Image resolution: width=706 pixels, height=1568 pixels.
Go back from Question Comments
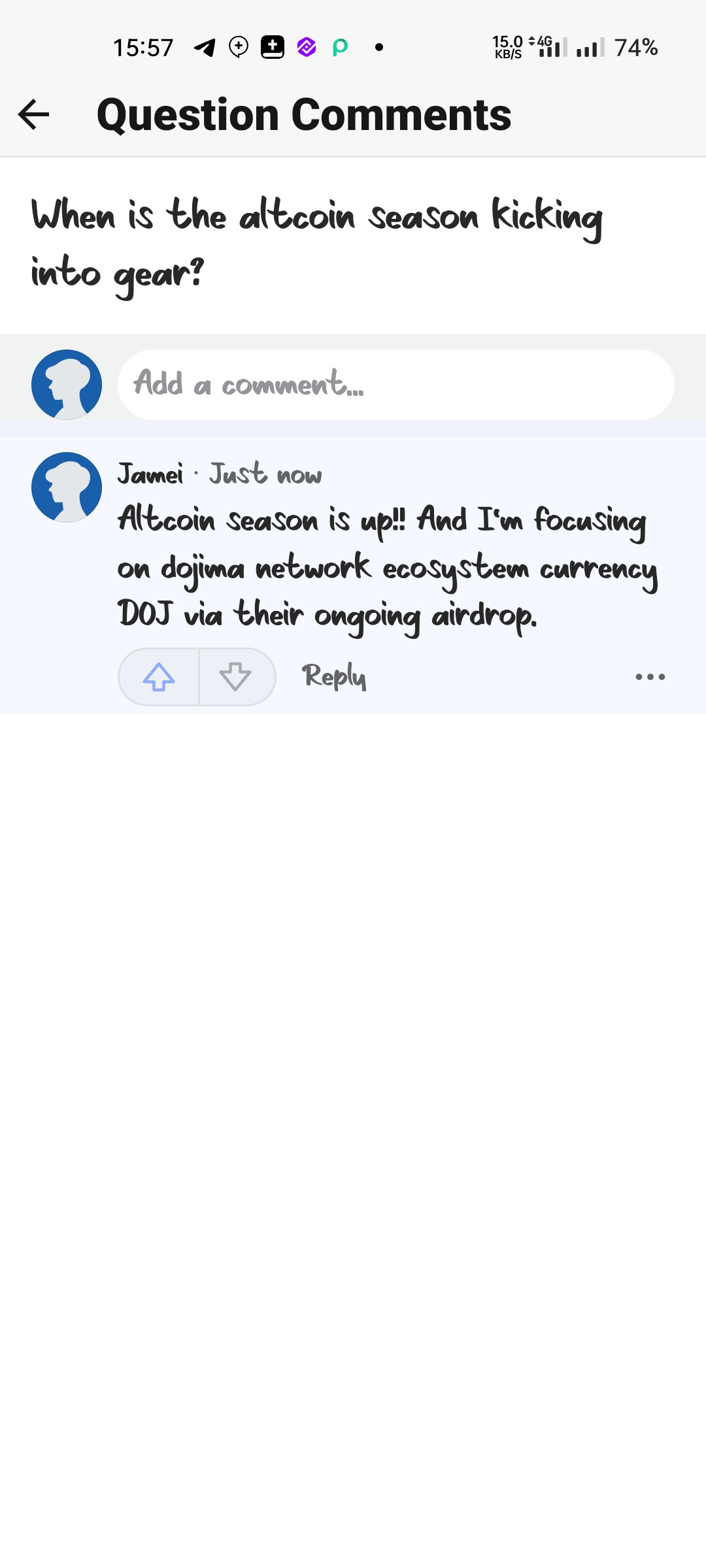coord(34,115)
